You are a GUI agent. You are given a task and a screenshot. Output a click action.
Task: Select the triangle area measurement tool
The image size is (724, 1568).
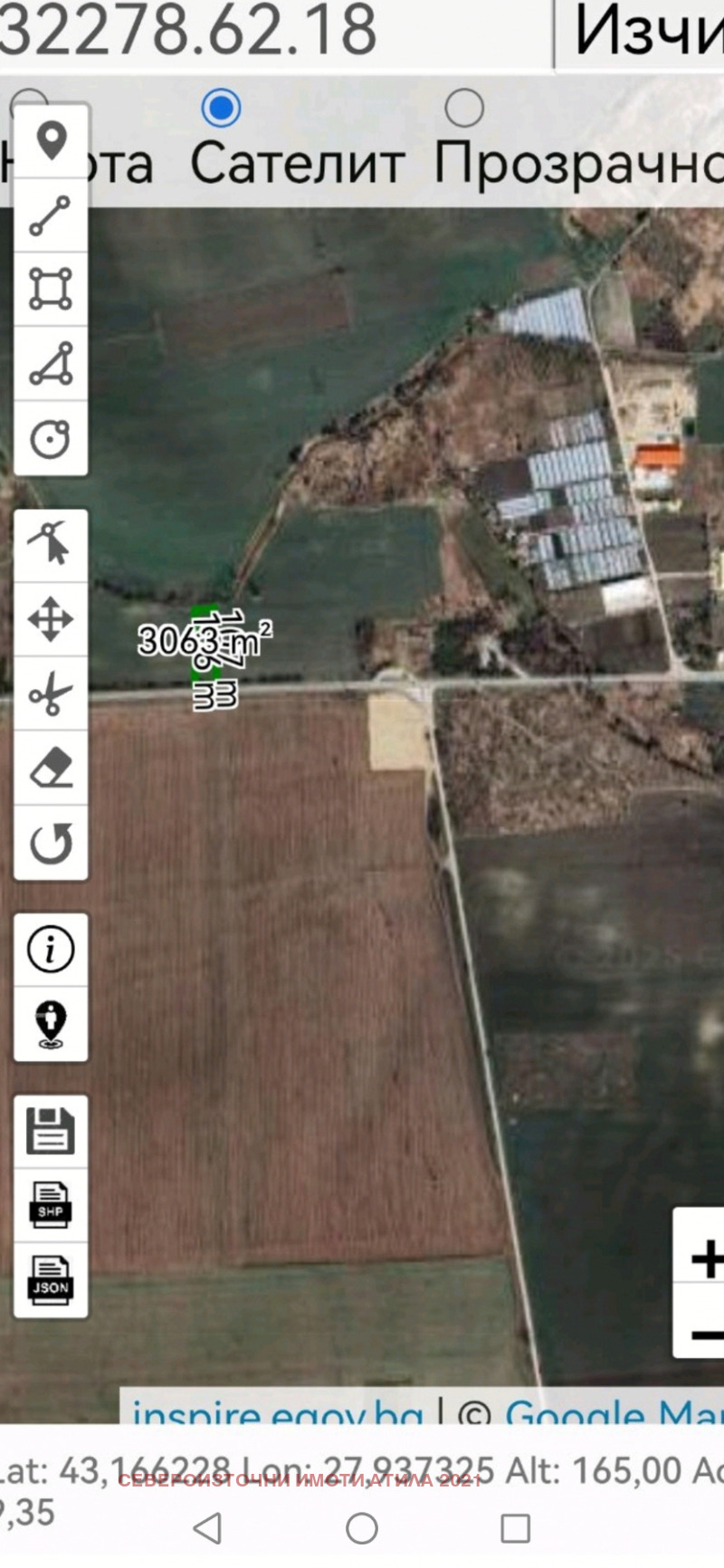pyautogui.click(x=52, y=362)
